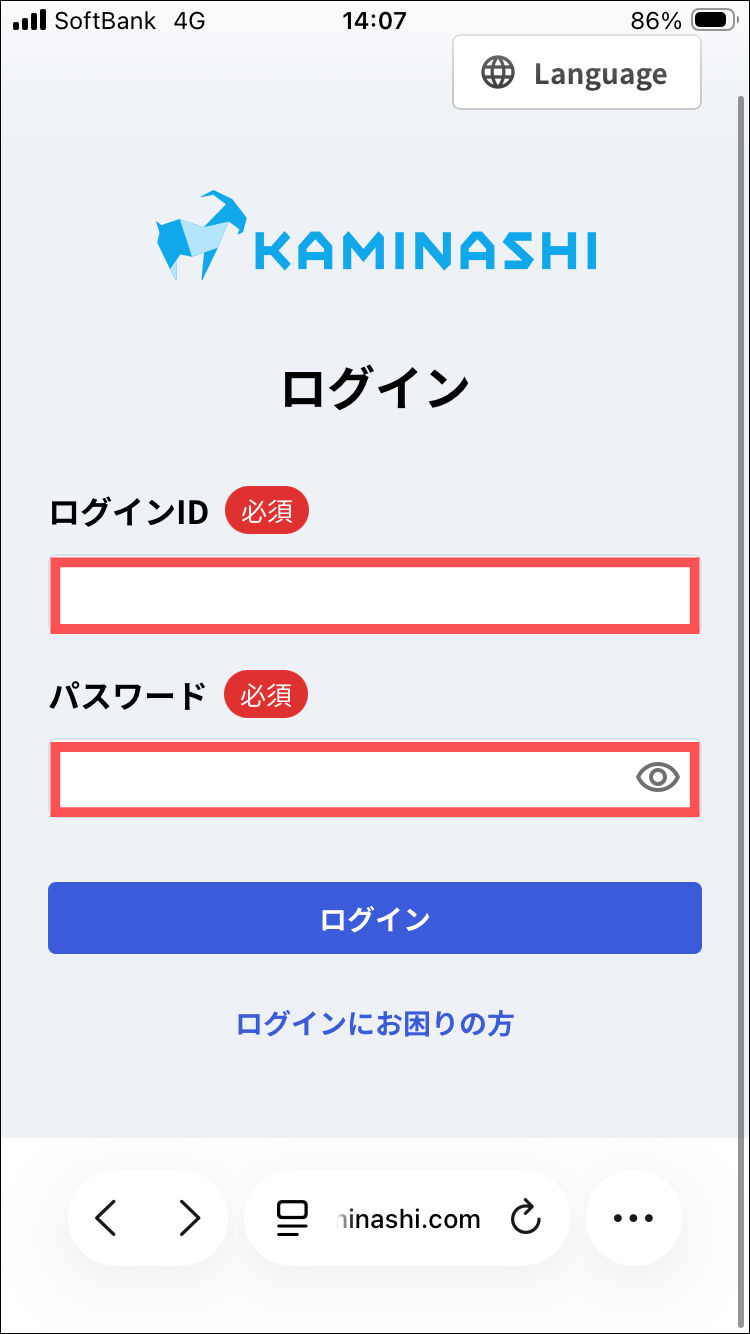Tap the kaminashi.com address bar
This screenshot has height=1334, width=750.
pos(410,1219)
